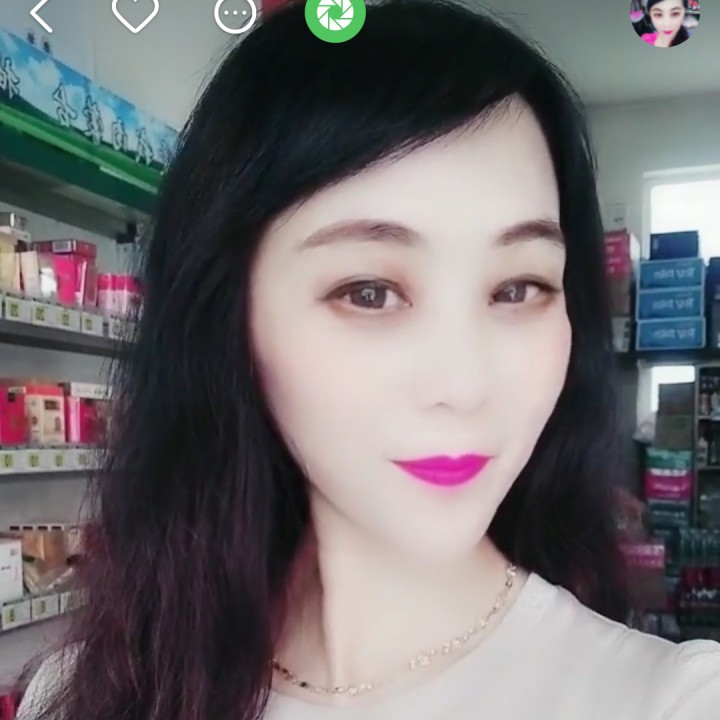This screenshot has width=720, height=720.
Task: Go back using the arrow
Action: (x=42, y=13)
